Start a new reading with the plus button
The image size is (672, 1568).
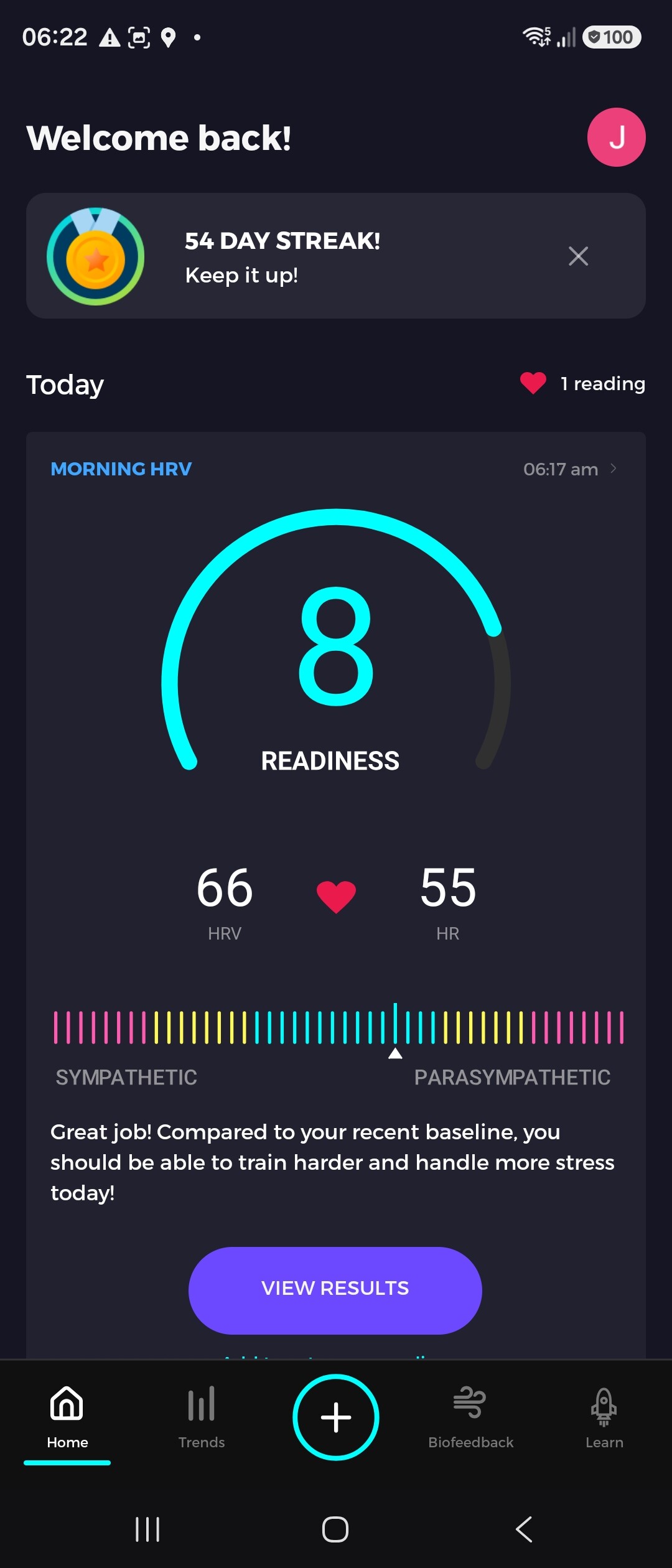(x=336, y=1417)
